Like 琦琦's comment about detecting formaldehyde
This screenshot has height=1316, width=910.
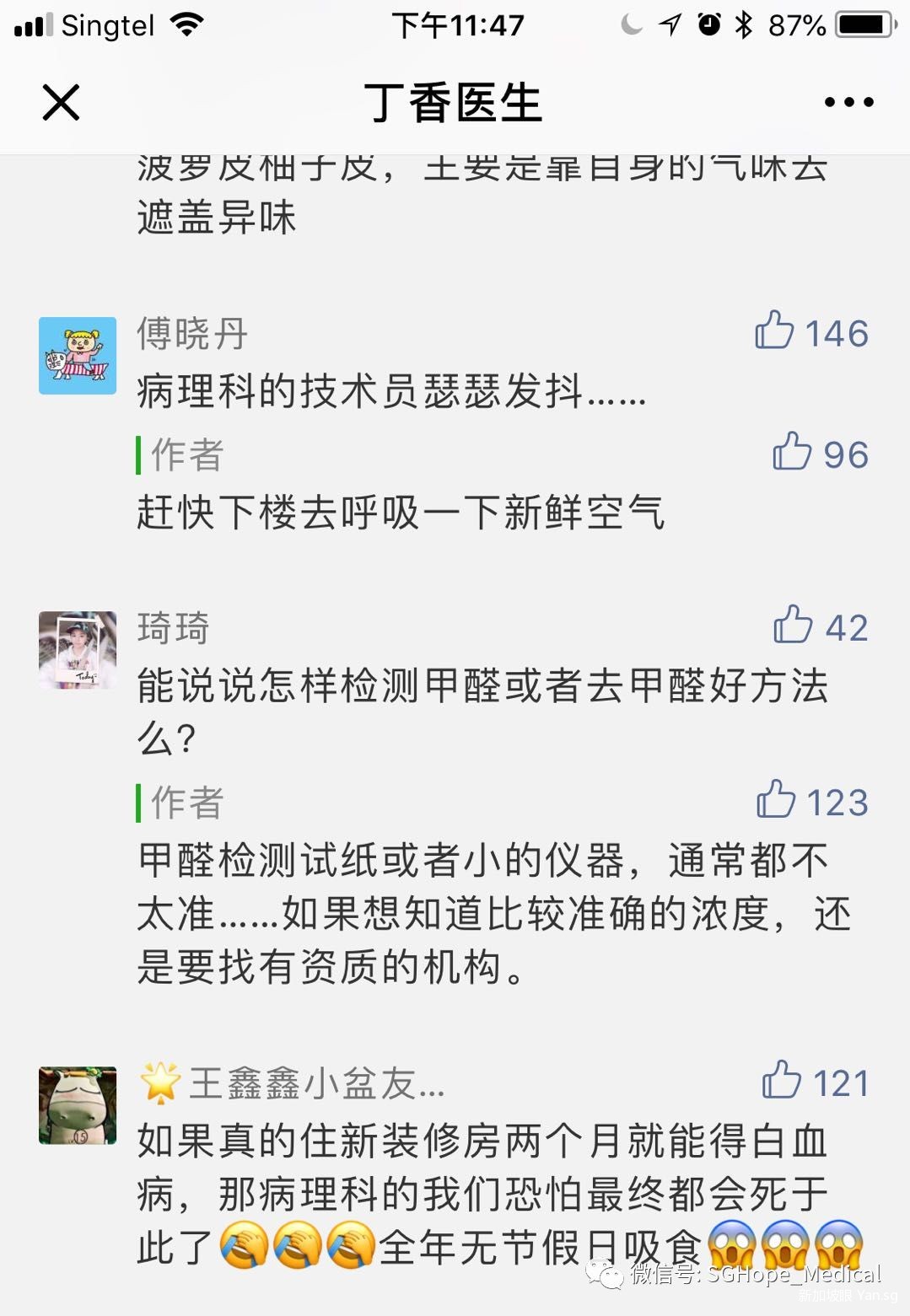(793, 625)
